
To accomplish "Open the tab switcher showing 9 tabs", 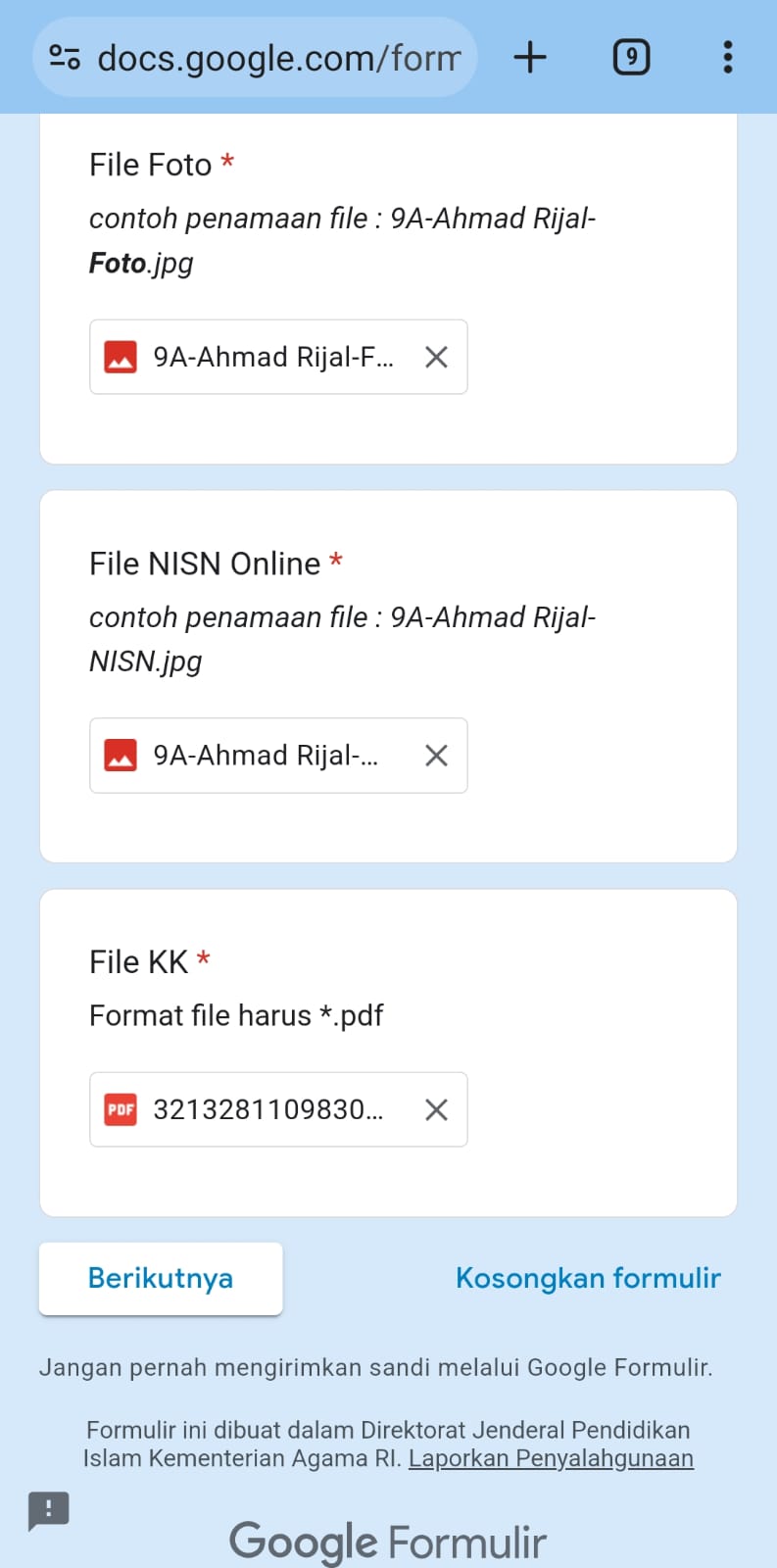I will (x=631, y=57).
